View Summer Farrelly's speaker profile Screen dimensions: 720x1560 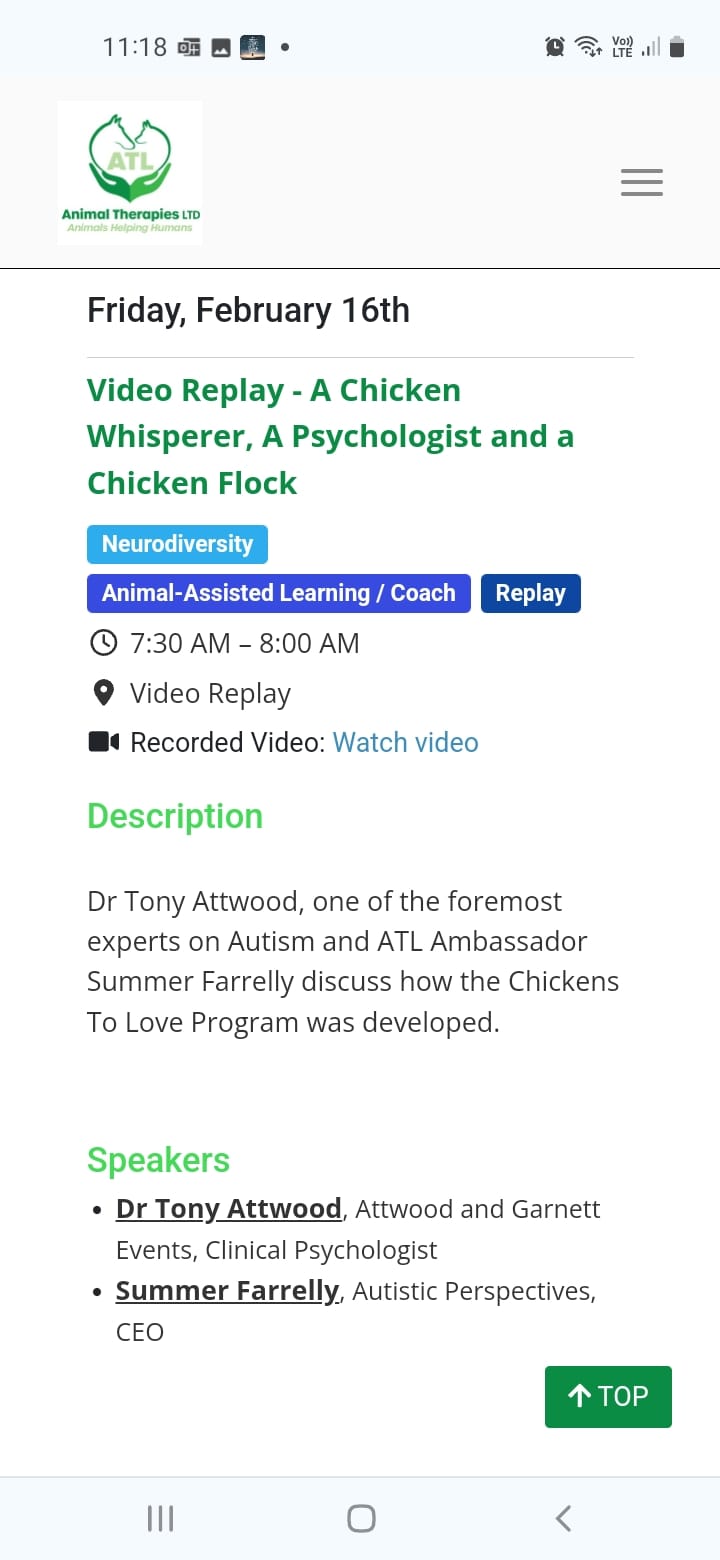[x=227, y=1290]
